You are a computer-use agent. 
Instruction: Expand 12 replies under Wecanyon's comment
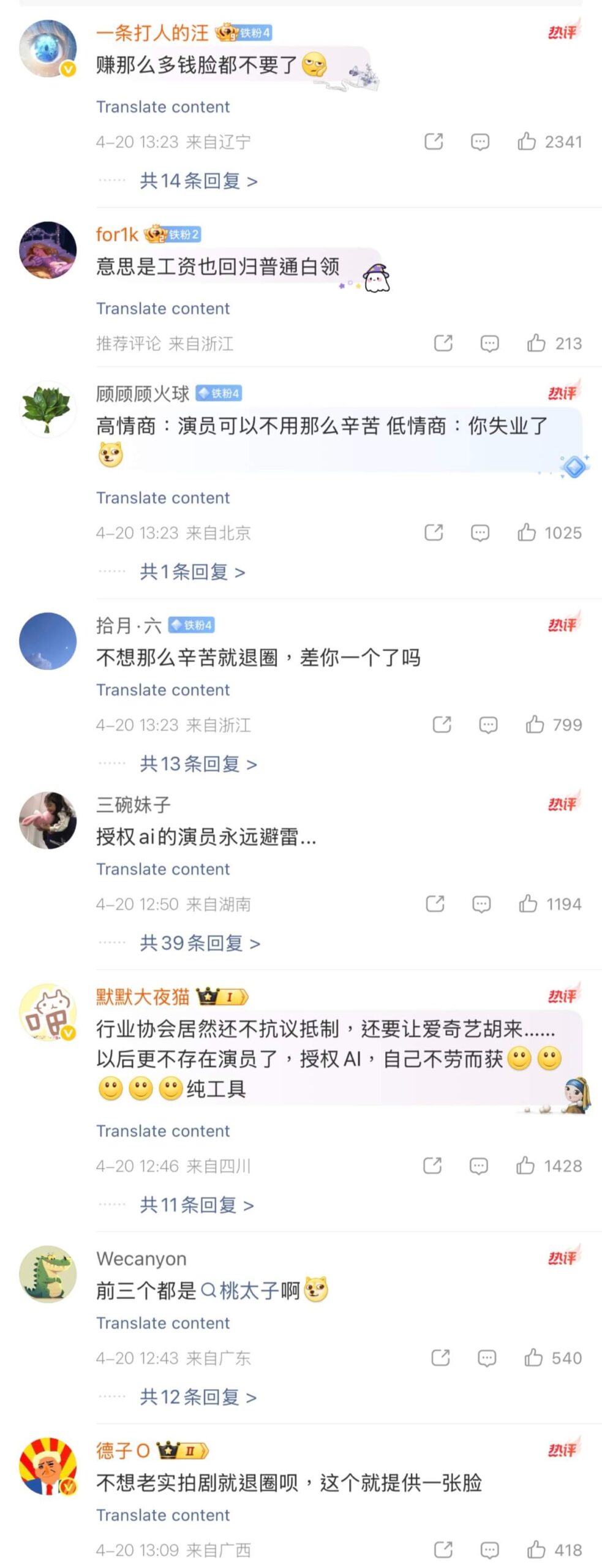[198, 1397]
